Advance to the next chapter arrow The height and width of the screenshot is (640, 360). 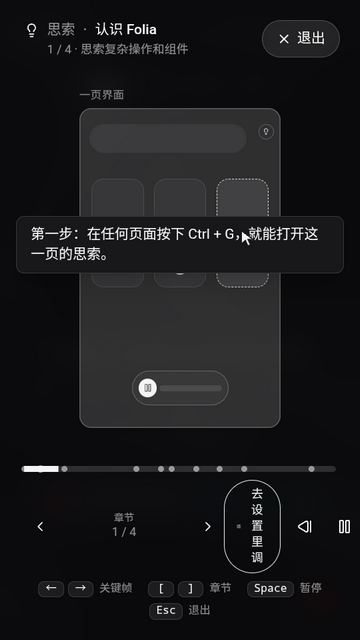207,527
